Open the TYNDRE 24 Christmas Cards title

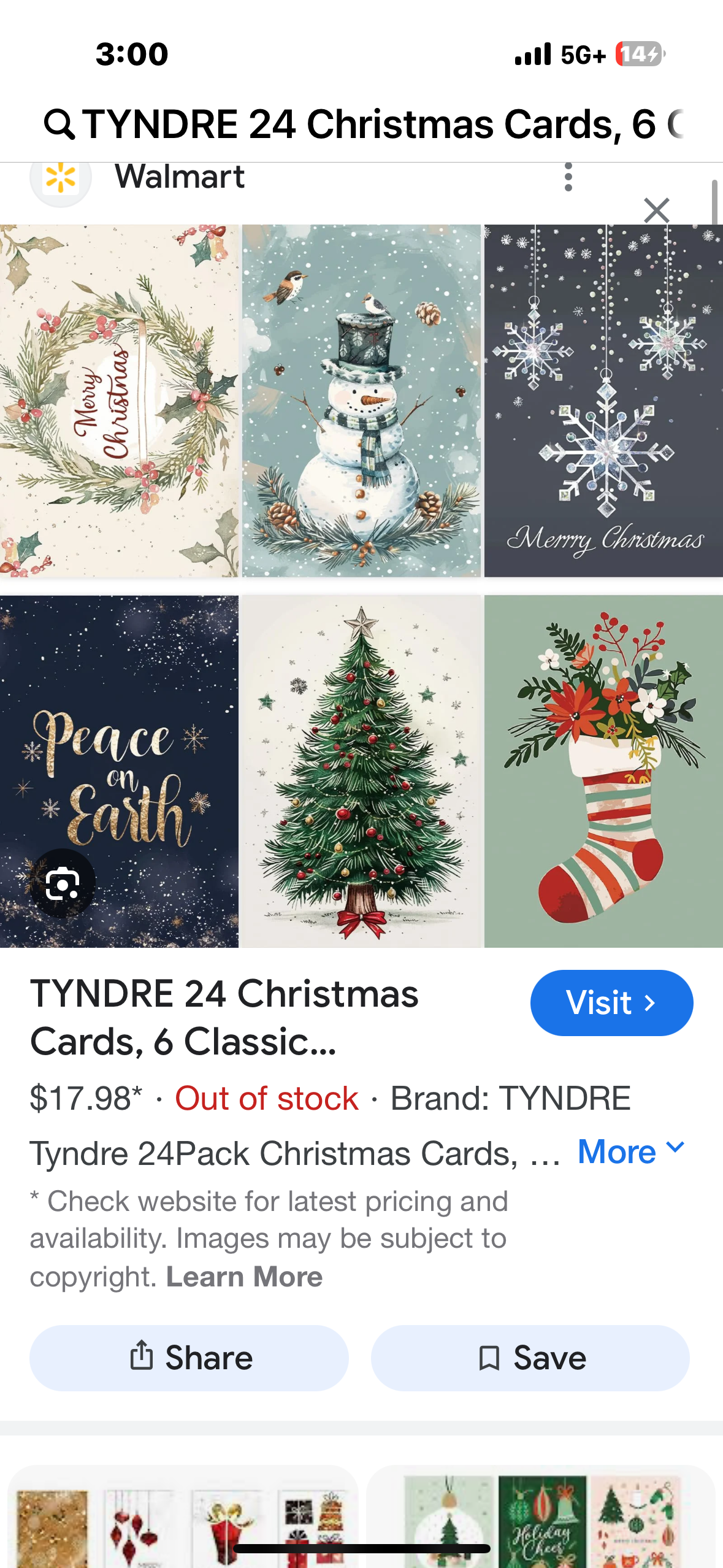224,1017
